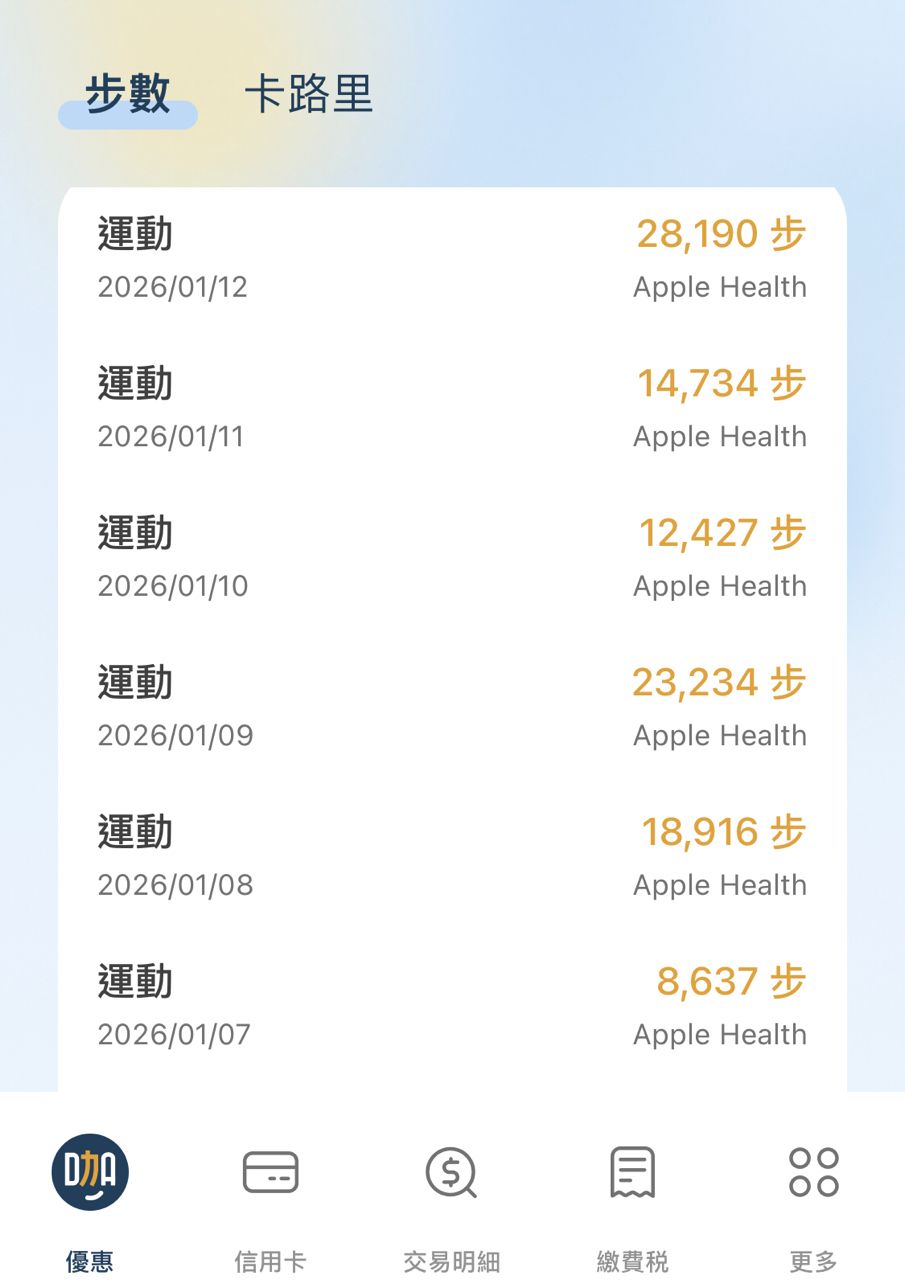Screen dimensions: 905x1280
Task: Select the 步數 tab
Action: 128,96
